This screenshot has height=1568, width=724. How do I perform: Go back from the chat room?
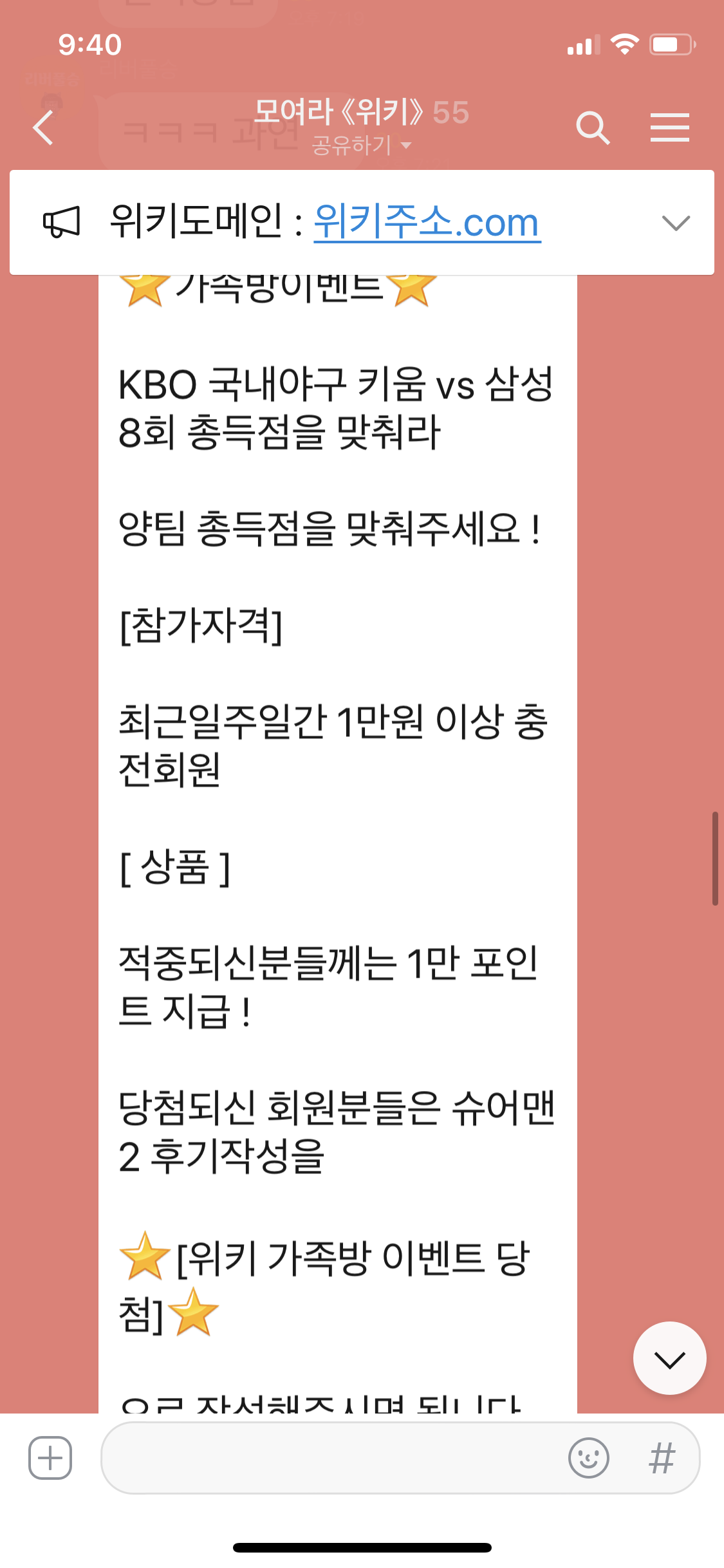pos(44,127)
